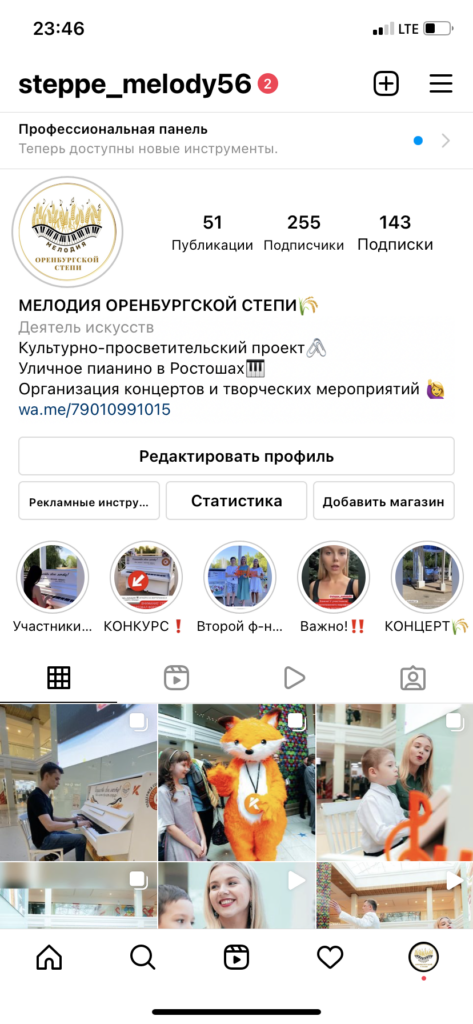Open search in bottom navigation
This screenshot has width=473, height=1024.
[142, 957]
